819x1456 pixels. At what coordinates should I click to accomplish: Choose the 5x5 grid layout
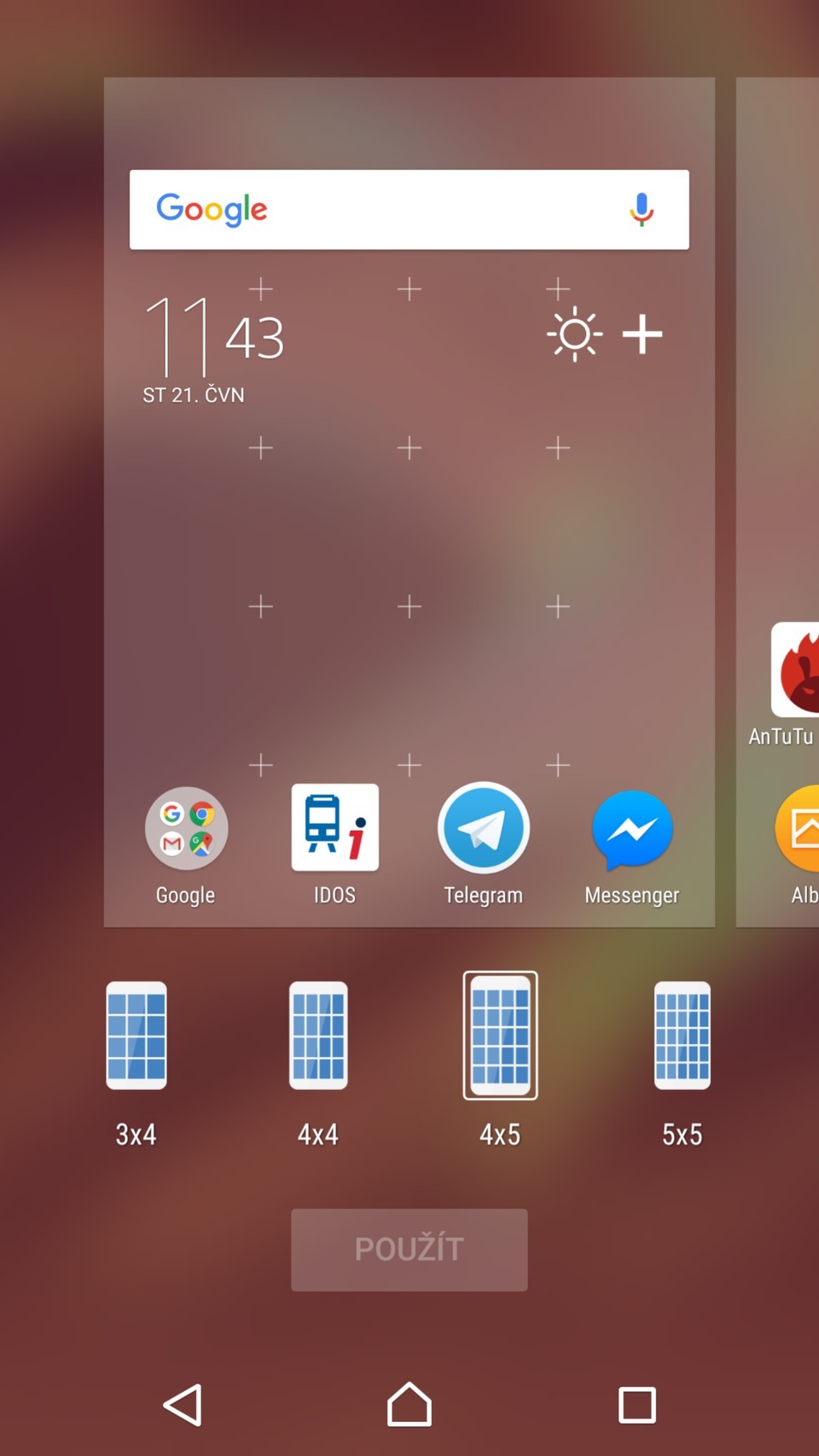coord(681,1036)
